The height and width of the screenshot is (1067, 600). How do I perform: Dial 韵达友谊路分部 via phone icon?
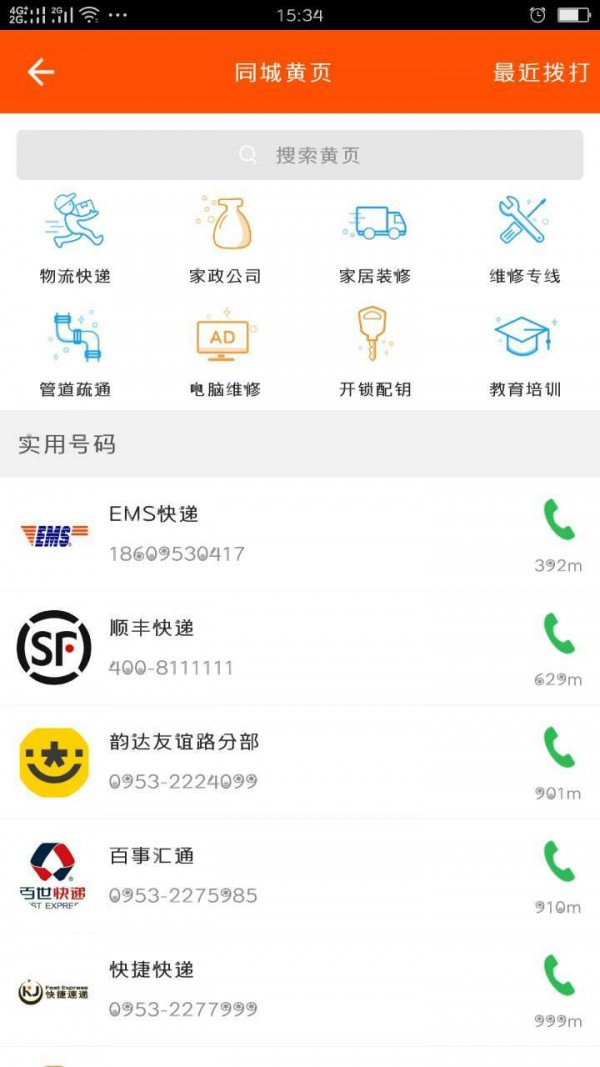click(559, 748)
